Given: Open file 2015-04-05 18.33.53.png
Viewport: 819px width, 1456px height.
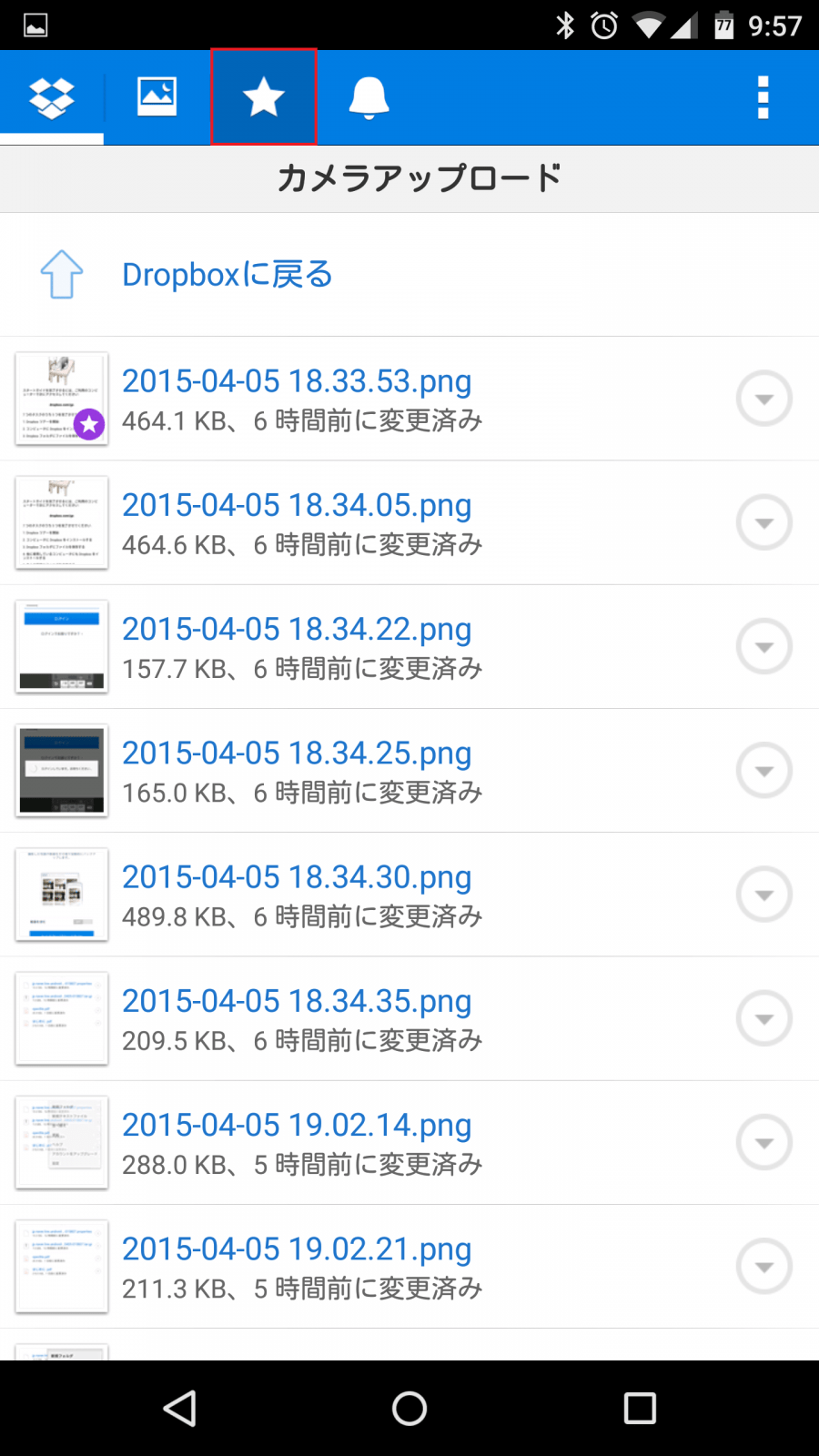Looking at the screenshot, I should coord(297,381).
